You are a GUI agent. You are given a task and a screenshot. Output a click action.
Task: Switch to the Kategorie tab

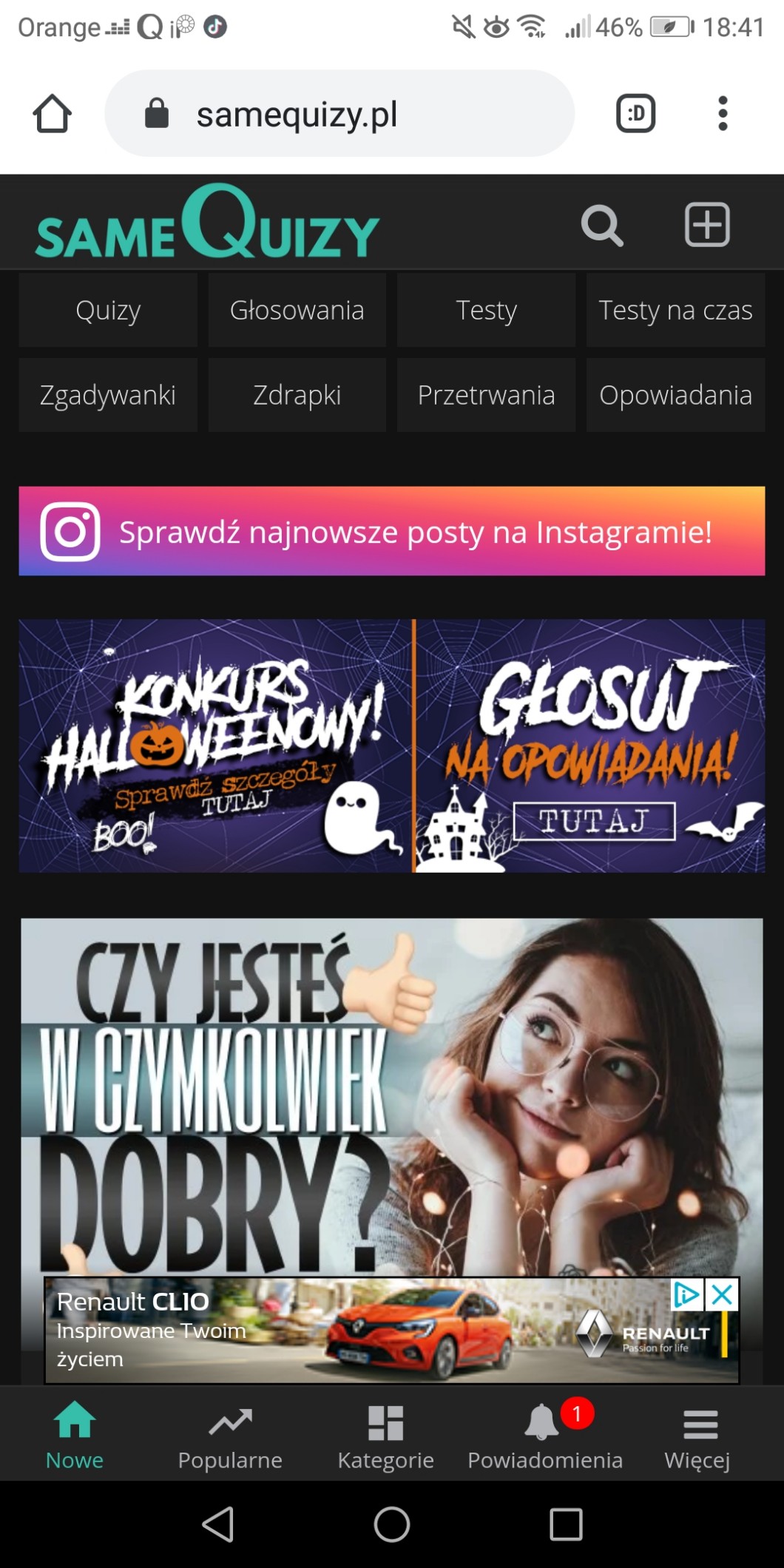(385, 1436)
